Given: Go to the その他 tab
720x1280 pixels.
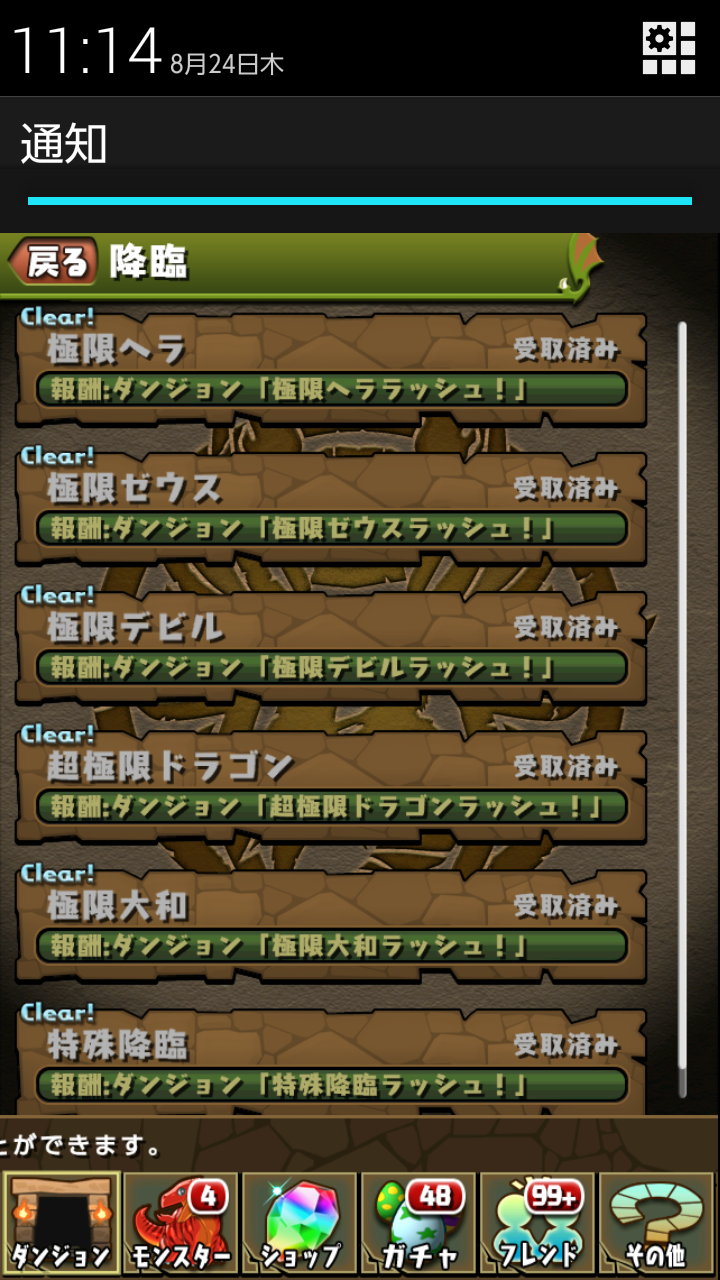Looking at the screenshot, I should coord(657,1223).
